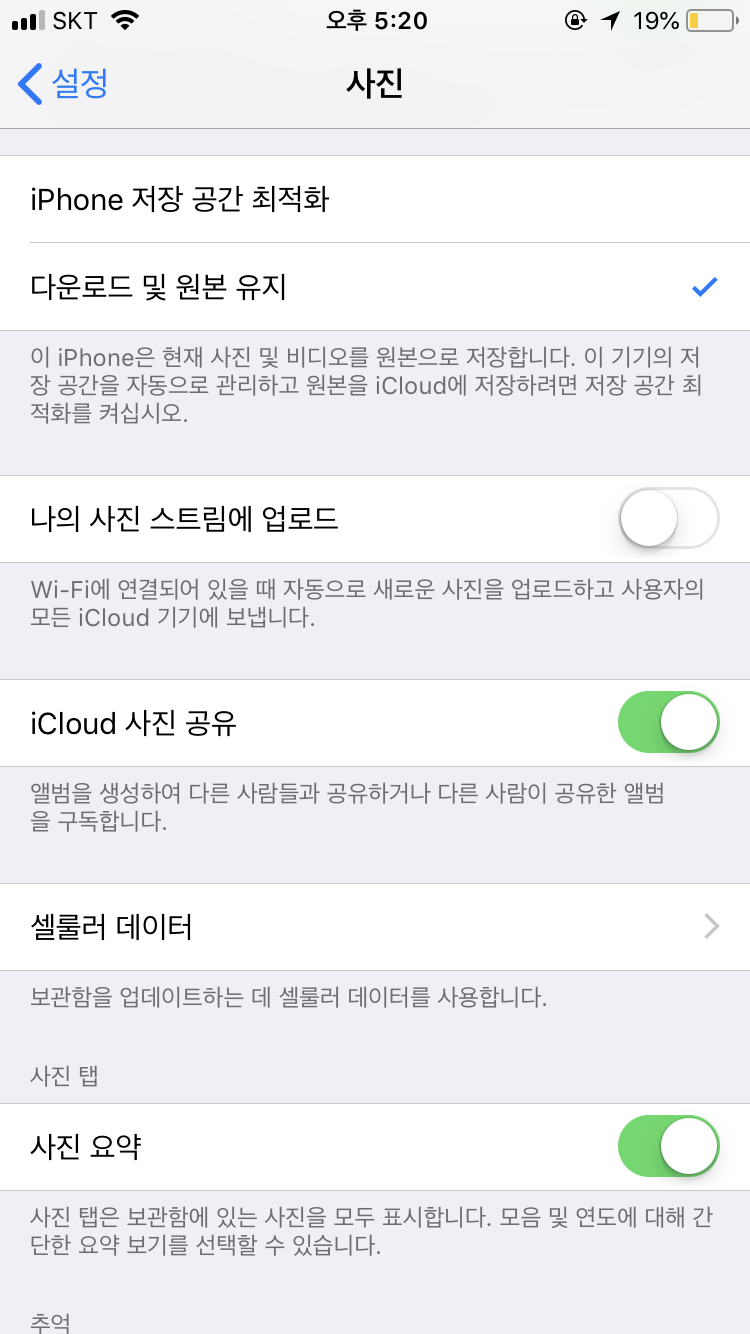Disable the 사진 요약 switch
The width and height of the screenshot is (750, 1334).
pyautogui.click(x=668, y=1147)
